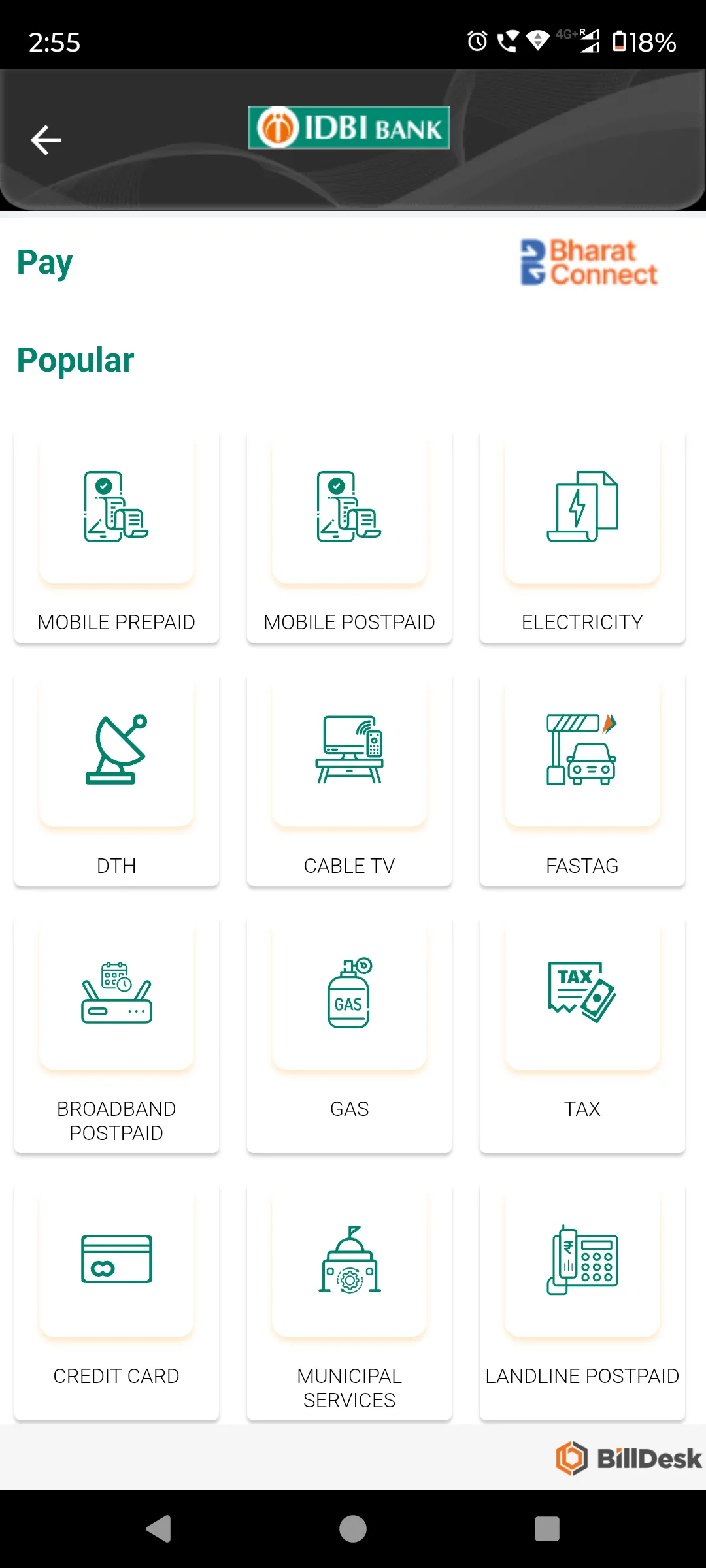
Task: Select the Pay heading
Action: click(x=44, y=262)
